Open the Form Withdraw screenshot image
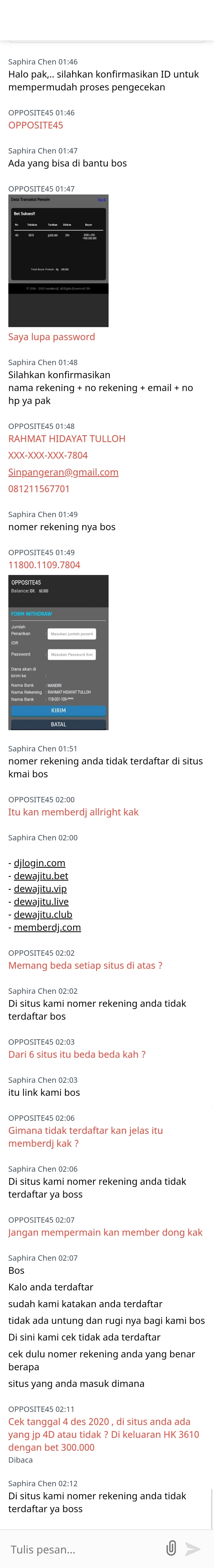Screen dimensions: 214x1568 [x=58, y=652]
